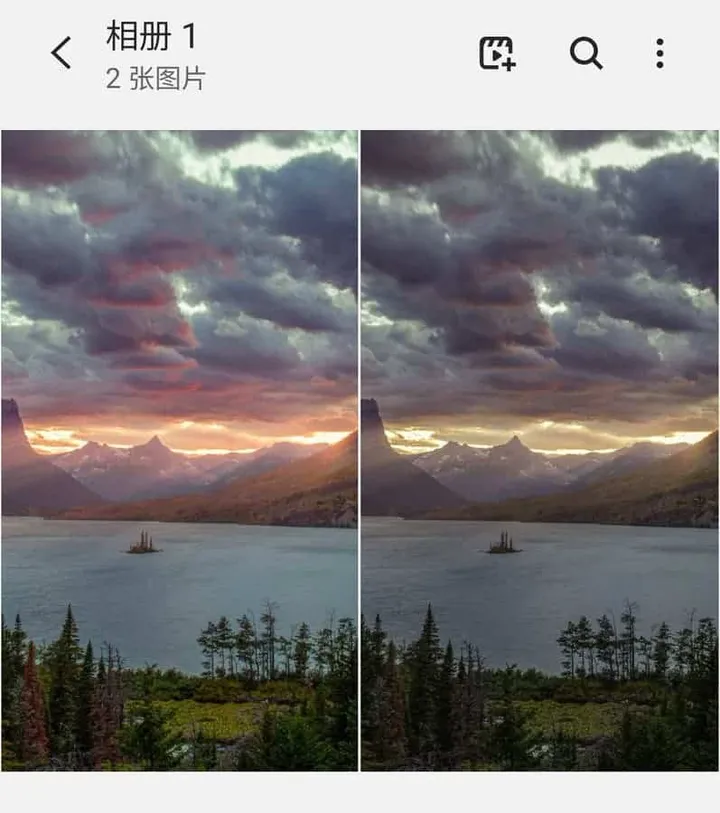The image size is (720, 813).
Task: Open the warm pink sunset photo
Action: tap(179, 450)
